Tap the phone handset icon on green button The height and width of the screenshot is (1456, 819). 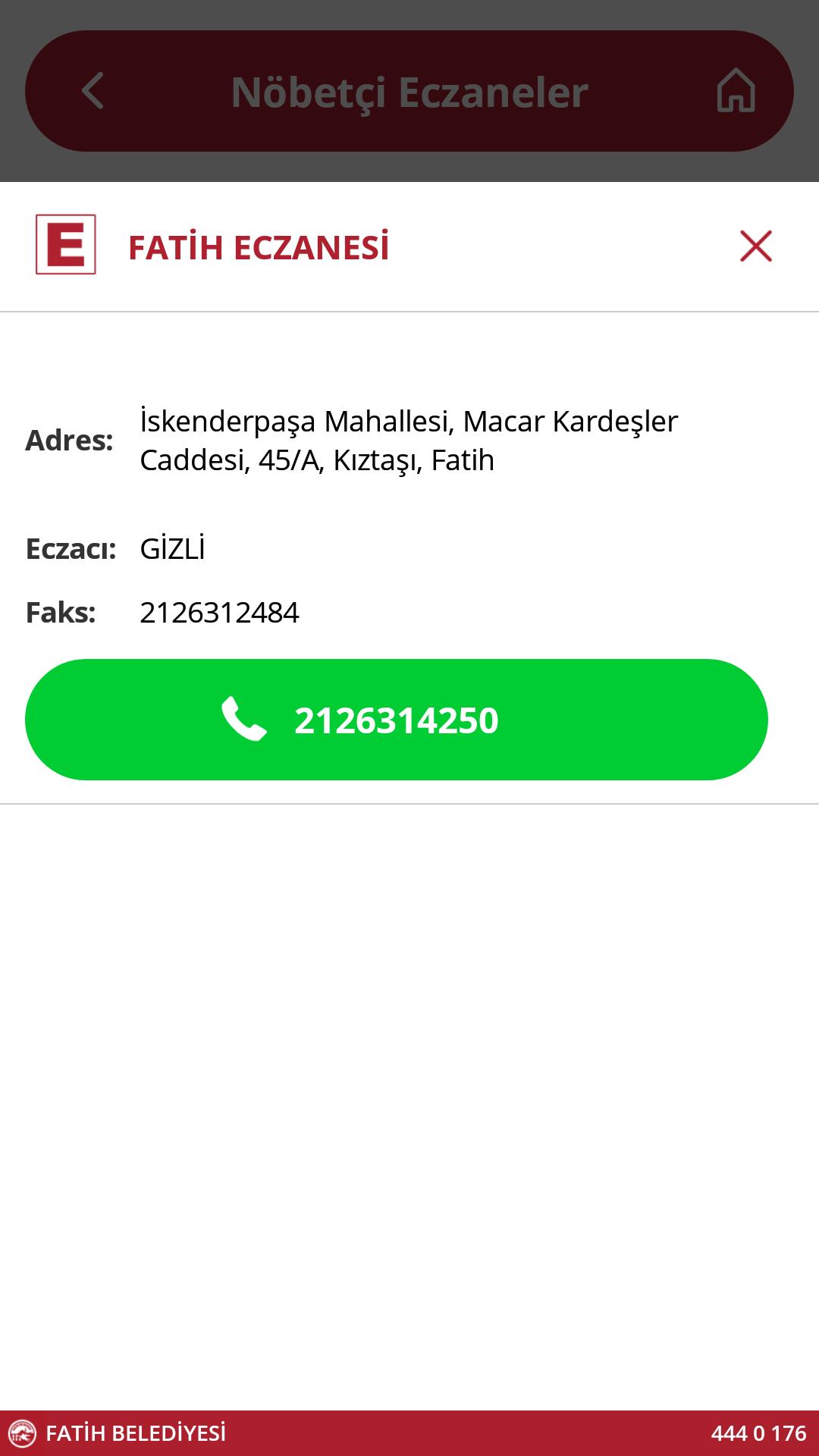(244, 720)
